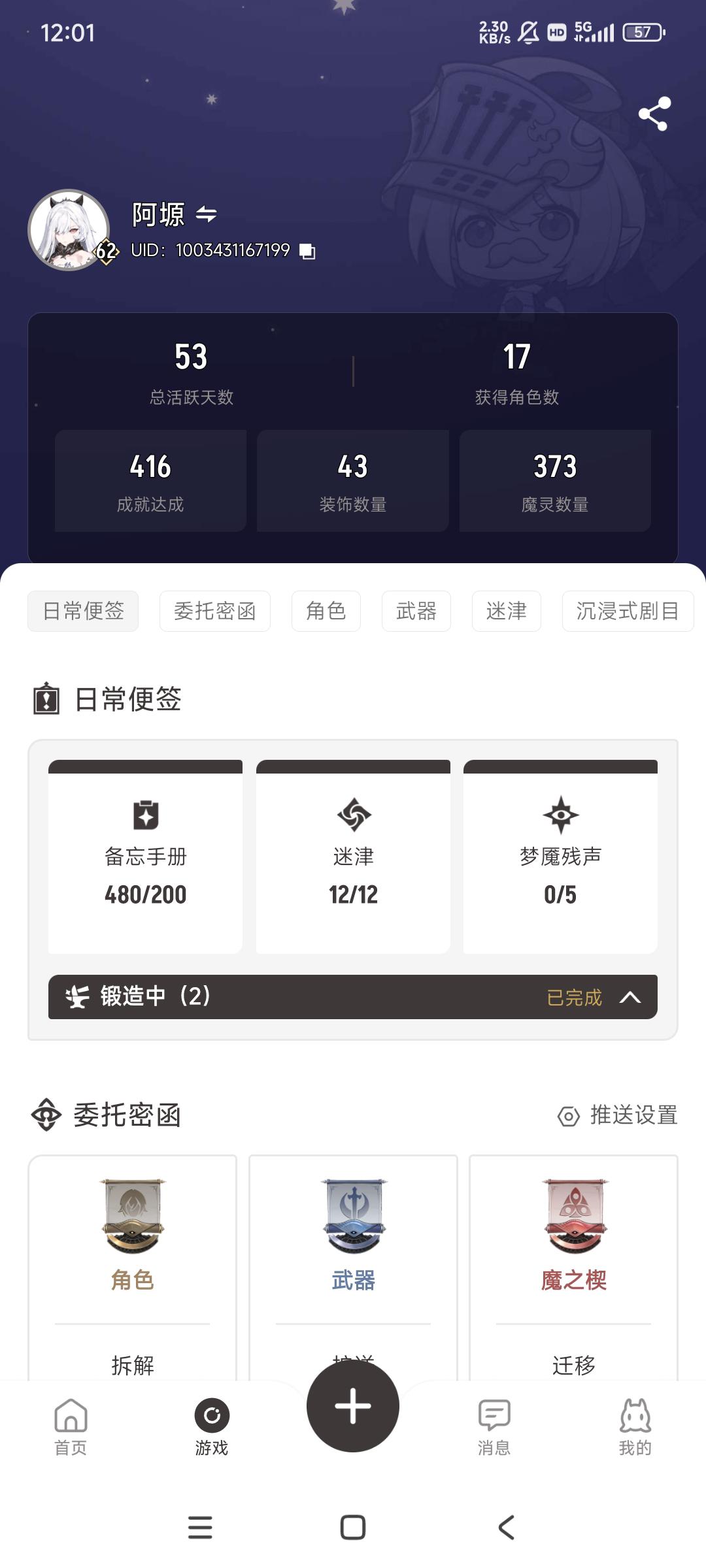Select the 迷津 chip
Viewport: 706px width, 1568px height.
pos(506,611)
